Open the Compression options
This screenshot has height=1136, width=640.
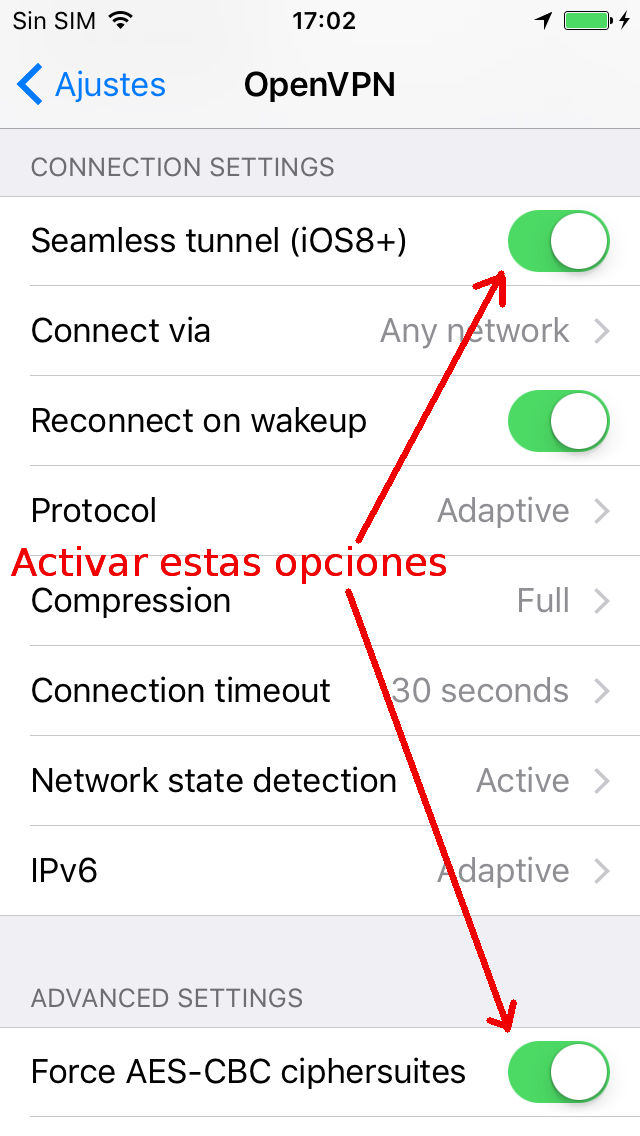(x=320, y=601)
